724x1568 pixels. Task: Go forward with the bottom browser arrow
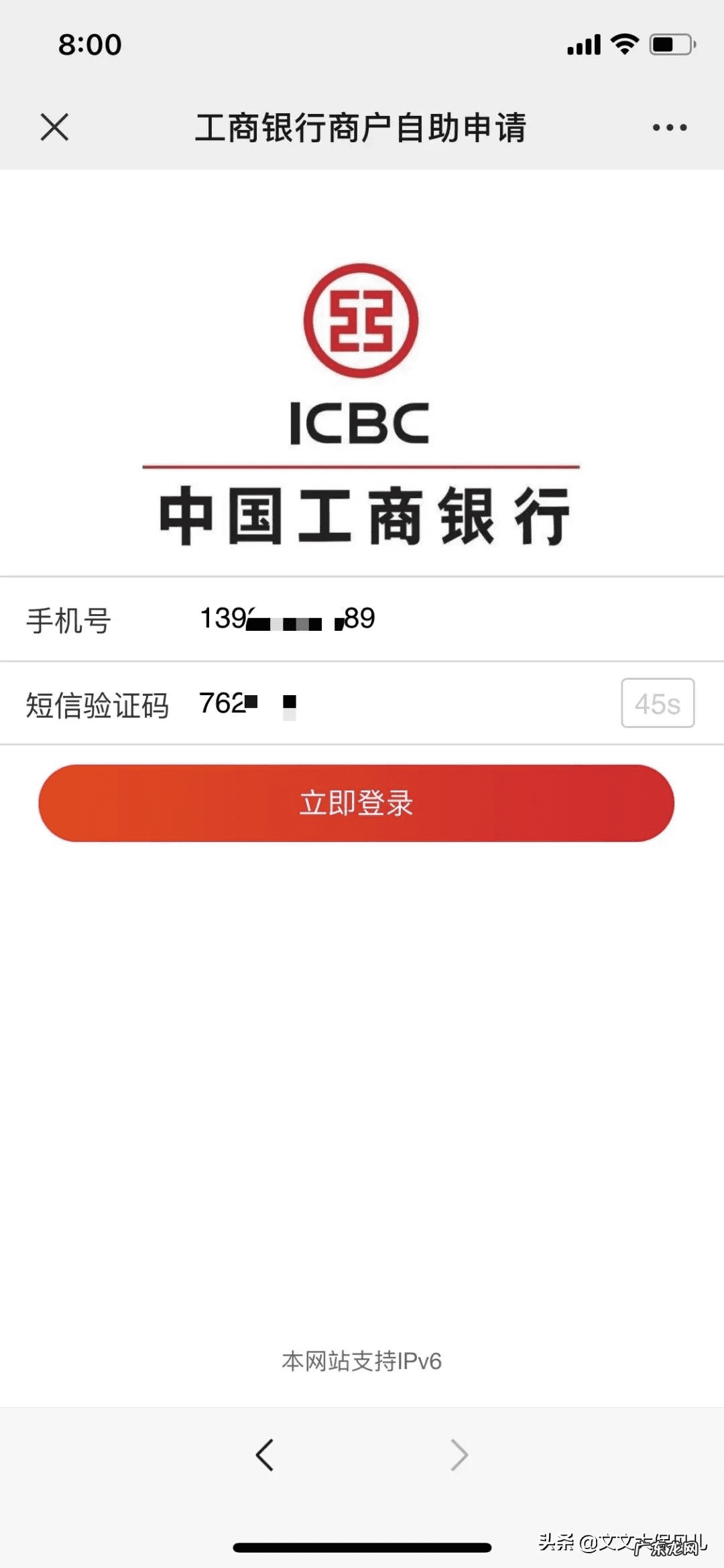[x=459, y=1455]
